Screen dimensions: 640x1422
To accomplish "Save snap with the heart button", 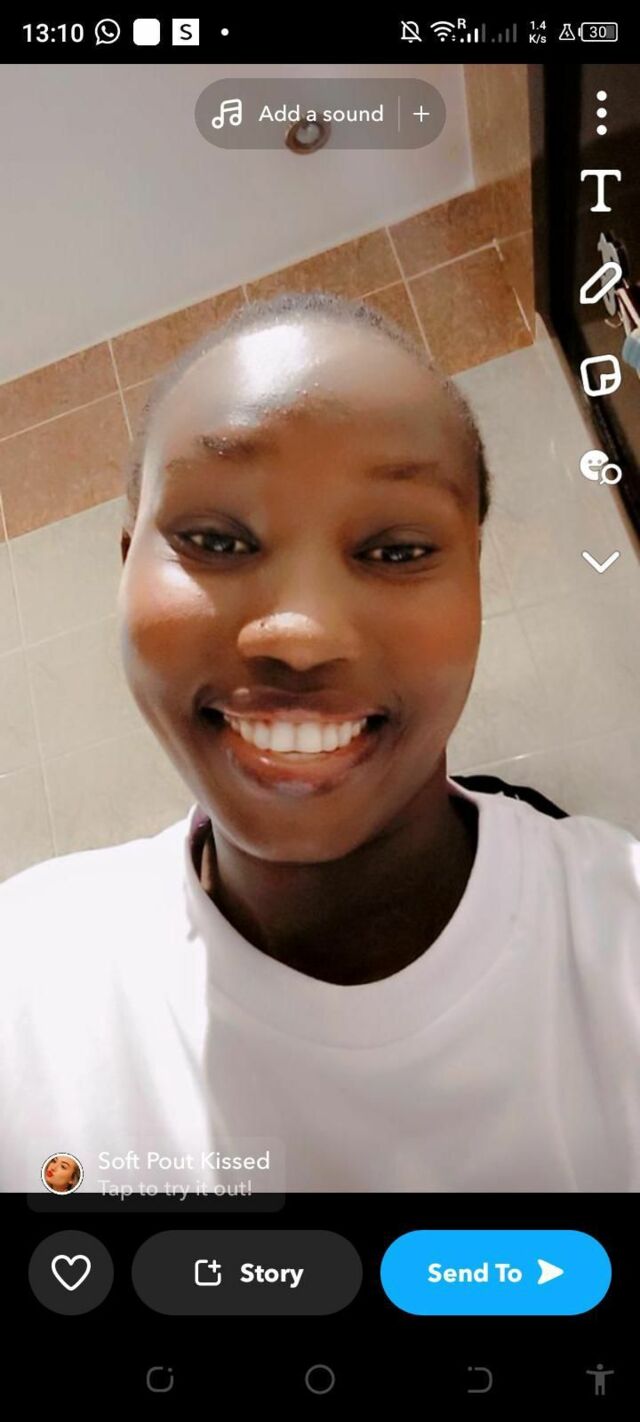I will tap(71, 1272).
